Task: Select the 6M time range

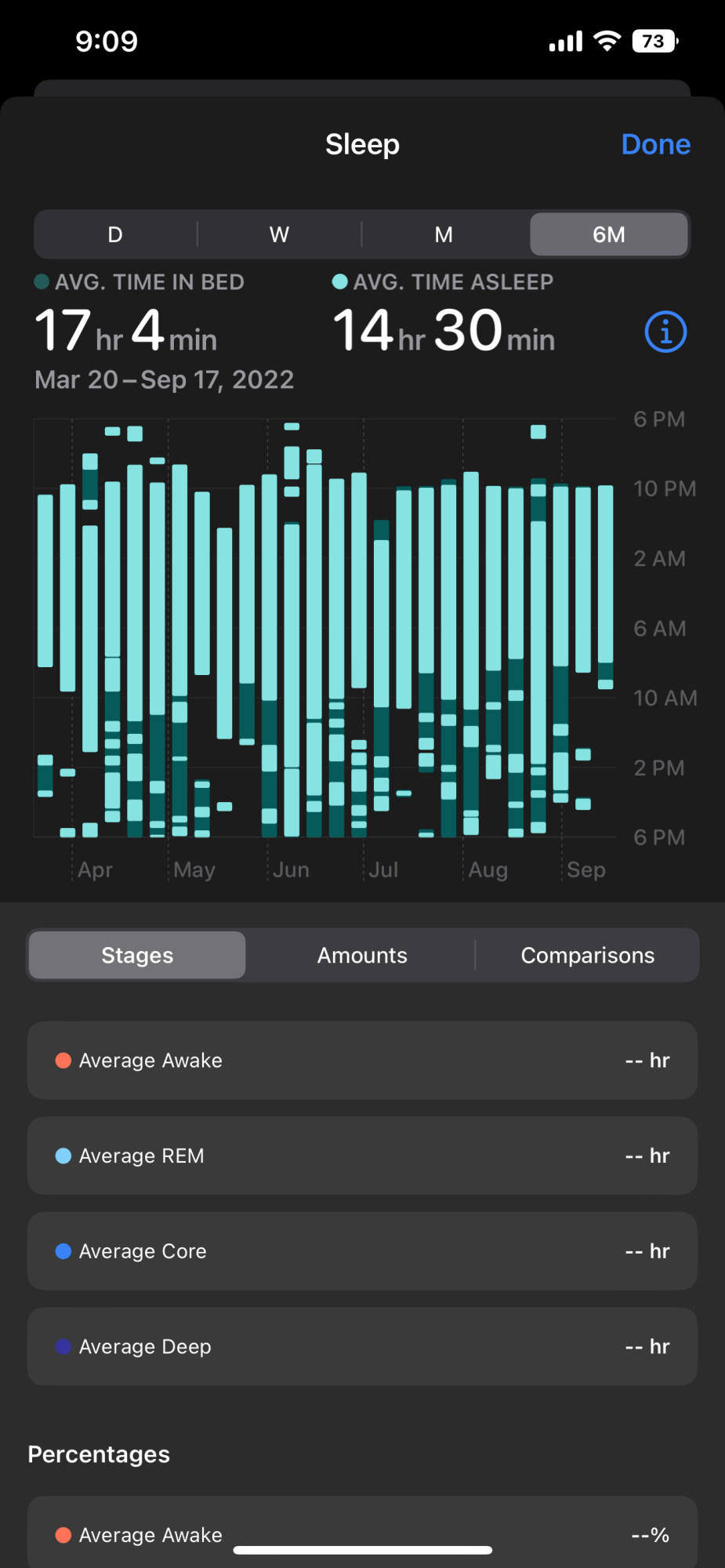Action: point(609,234)
